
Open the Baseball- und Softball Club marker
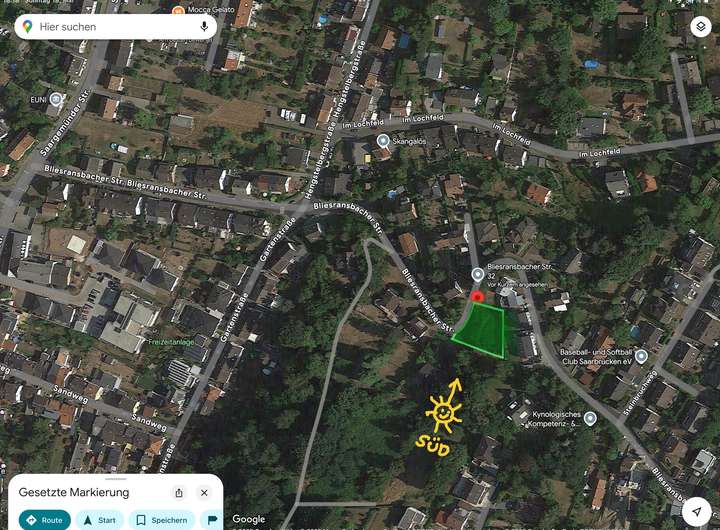[641, 356]
